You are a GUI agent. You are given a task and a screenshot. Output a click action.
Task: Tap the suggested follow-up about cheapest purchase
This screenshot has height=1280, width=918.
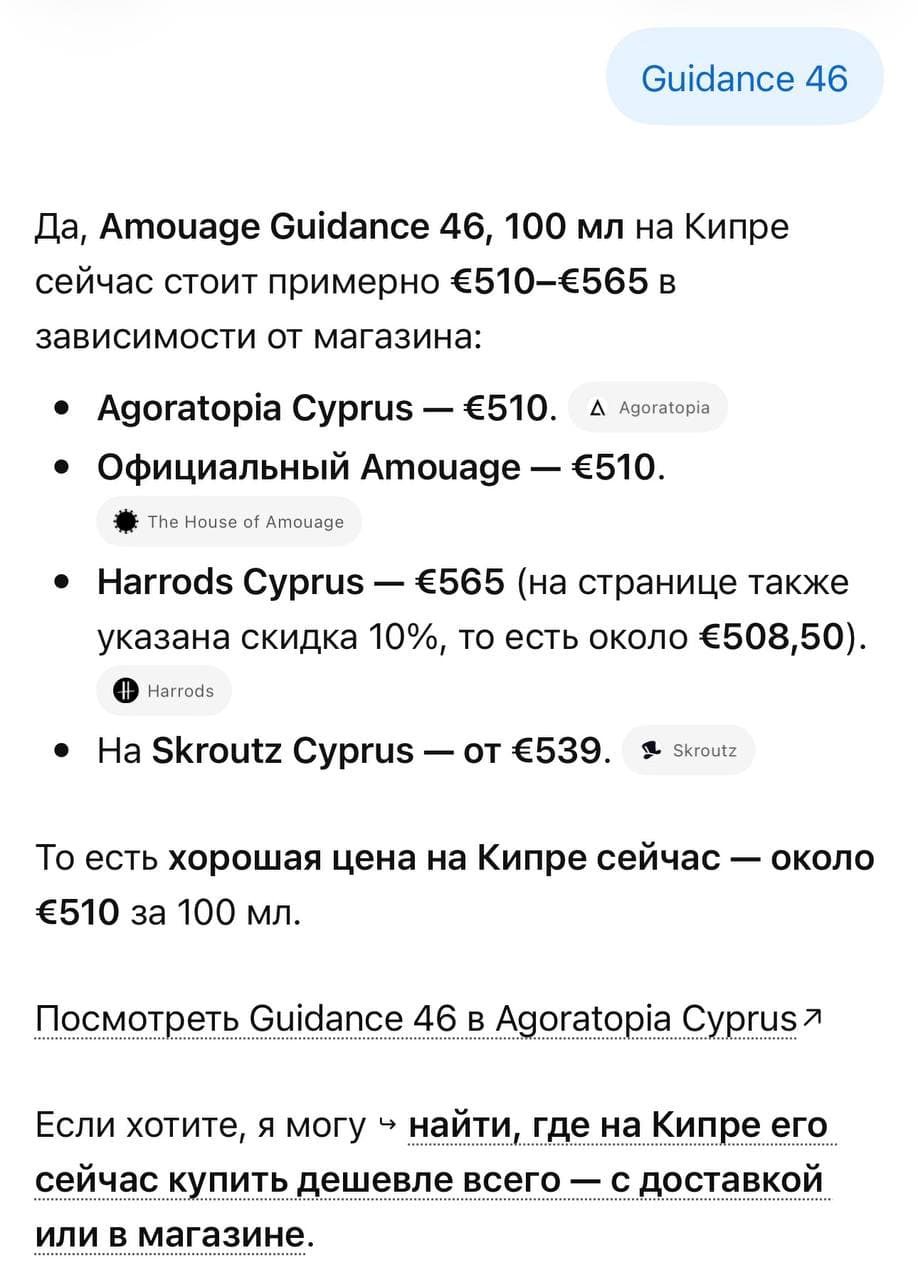tap(431, 1180)
